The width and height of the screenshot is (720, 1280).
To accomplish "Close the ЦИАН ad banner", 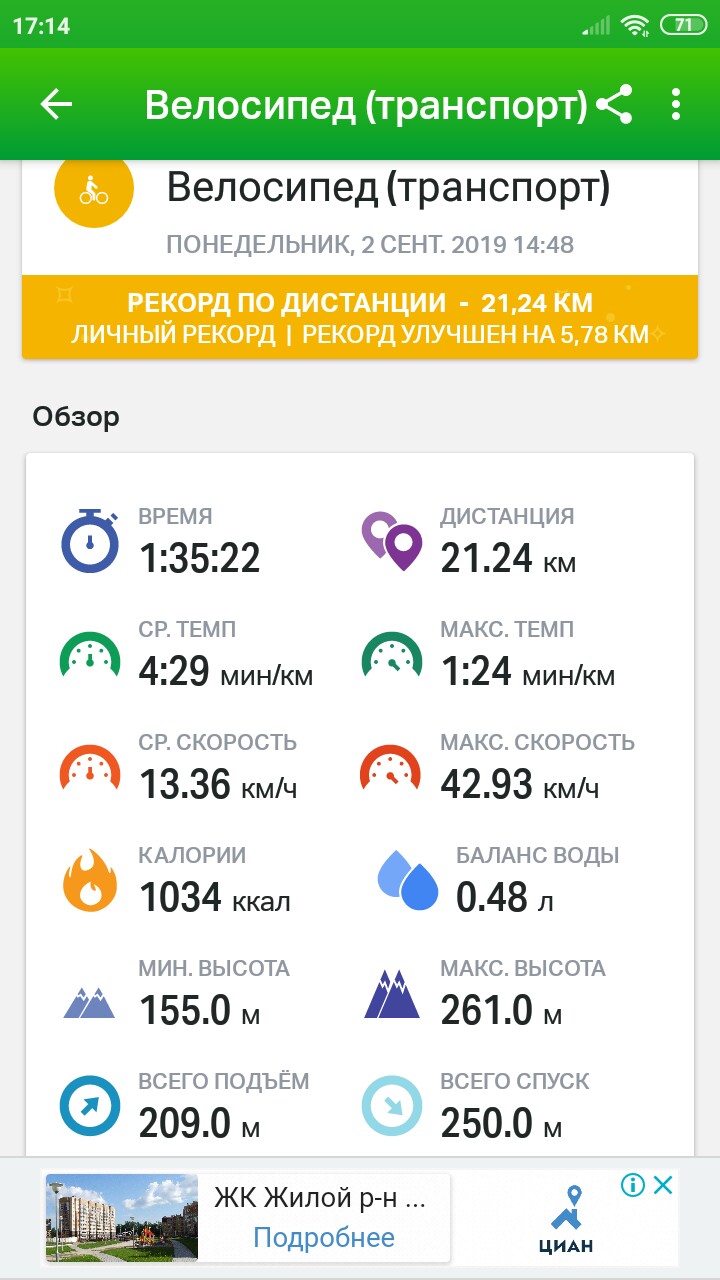I will (x=663, y=1186).
